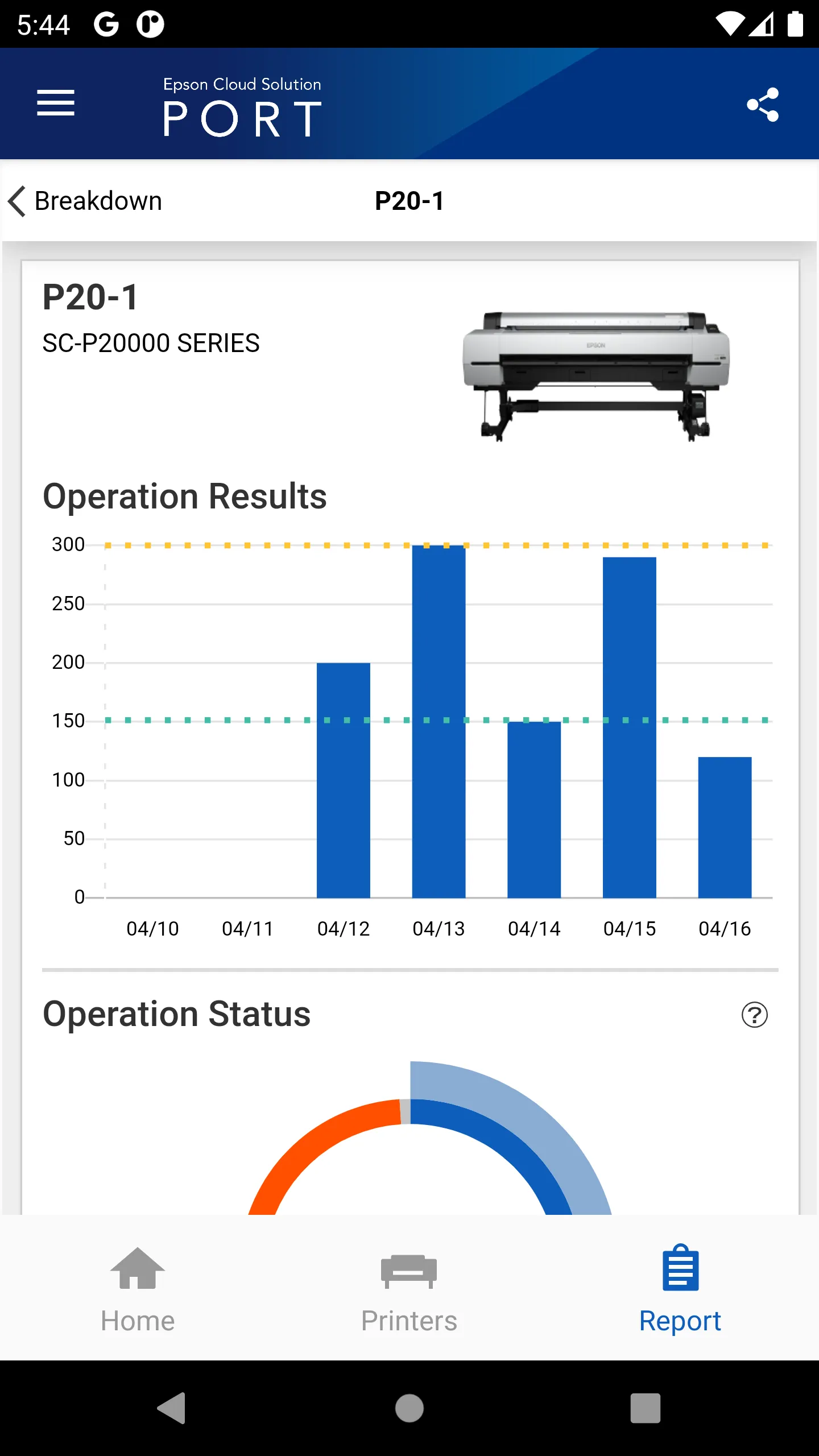Tap the system back button

(x=172, y=1408)
